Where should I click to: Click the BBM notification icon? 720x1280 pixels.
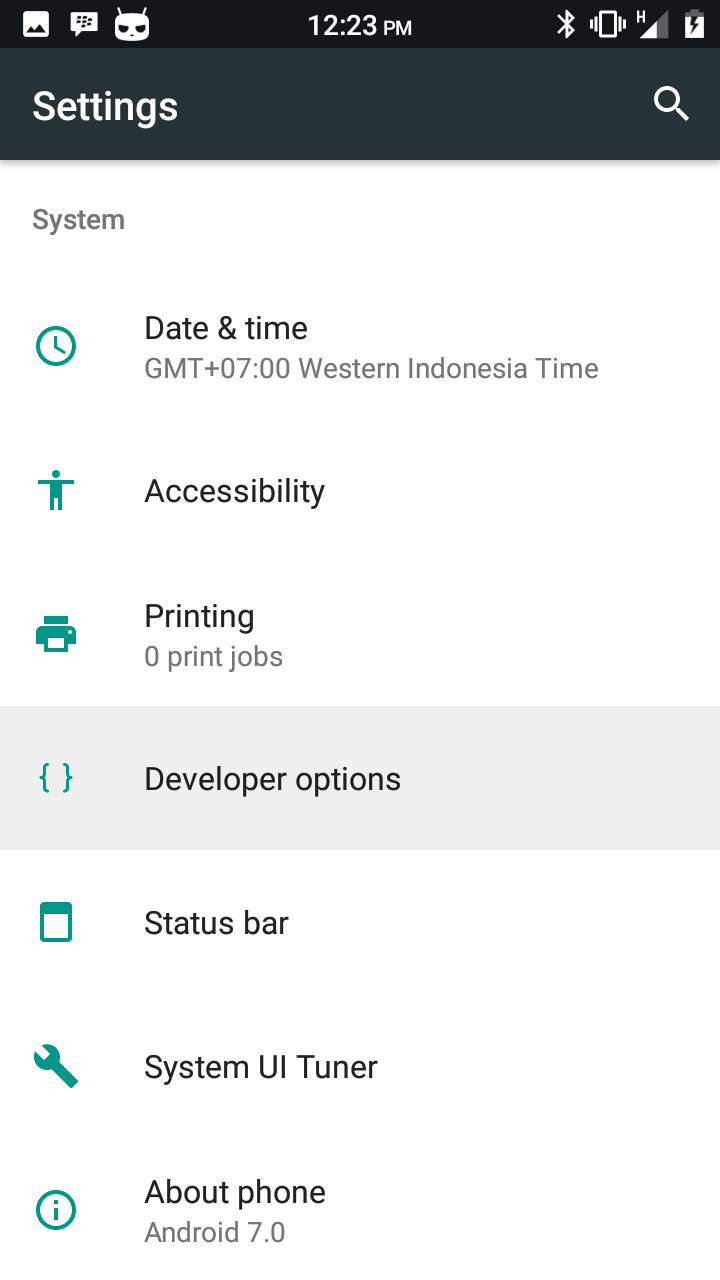(x=84, y=25)
